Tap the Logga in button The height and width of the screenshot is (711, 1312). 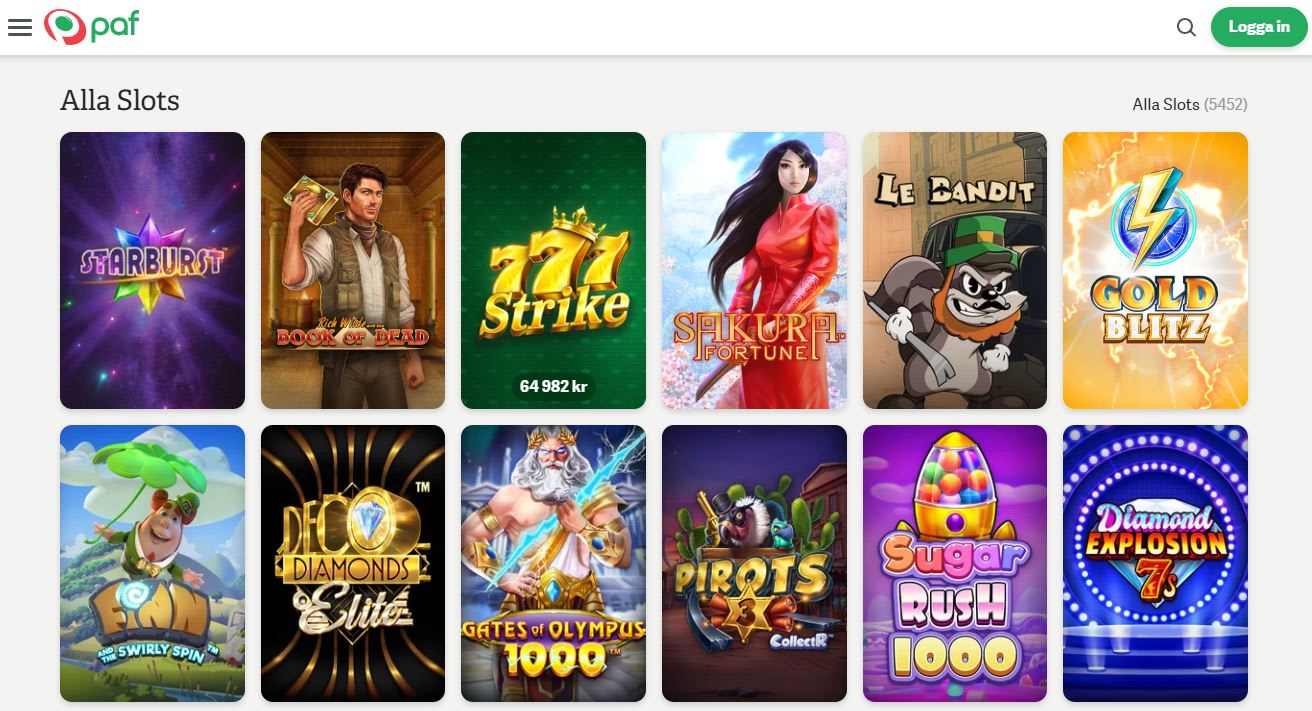coord(1259,27)
